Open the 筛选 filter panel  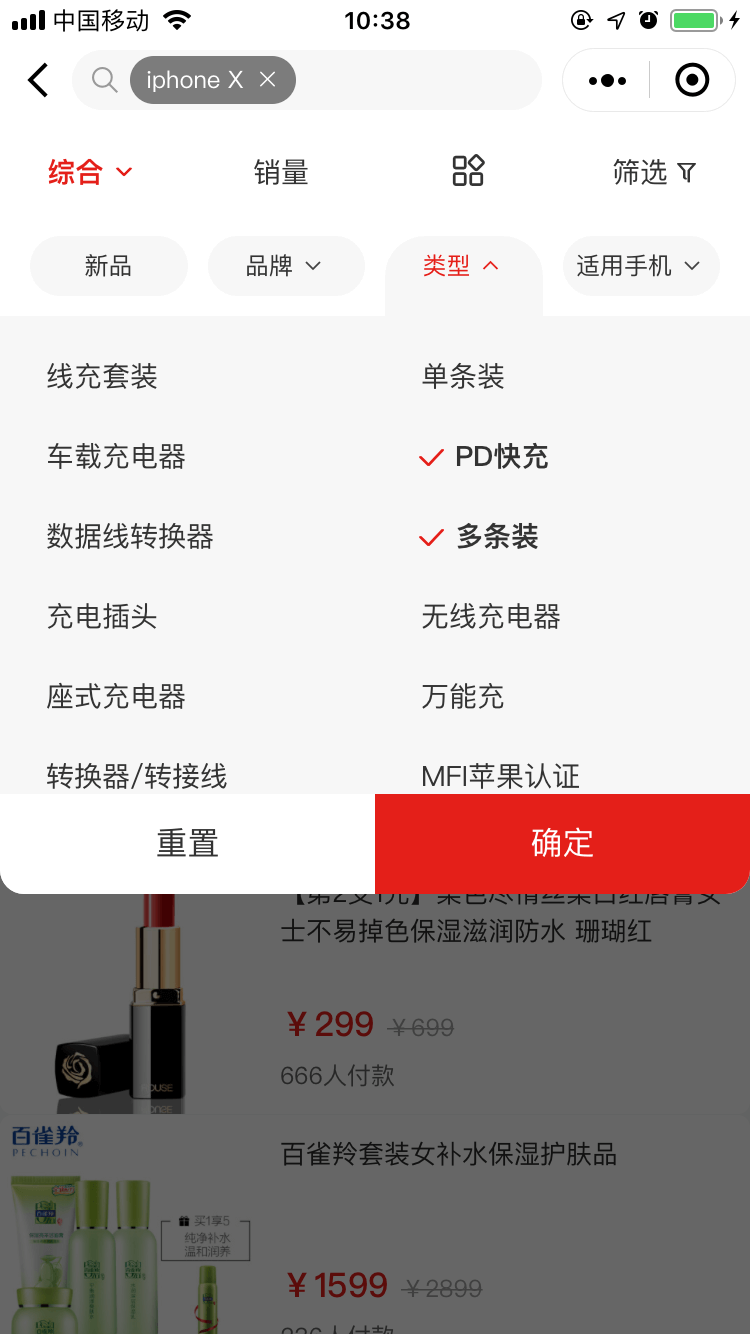click(654, 172)
